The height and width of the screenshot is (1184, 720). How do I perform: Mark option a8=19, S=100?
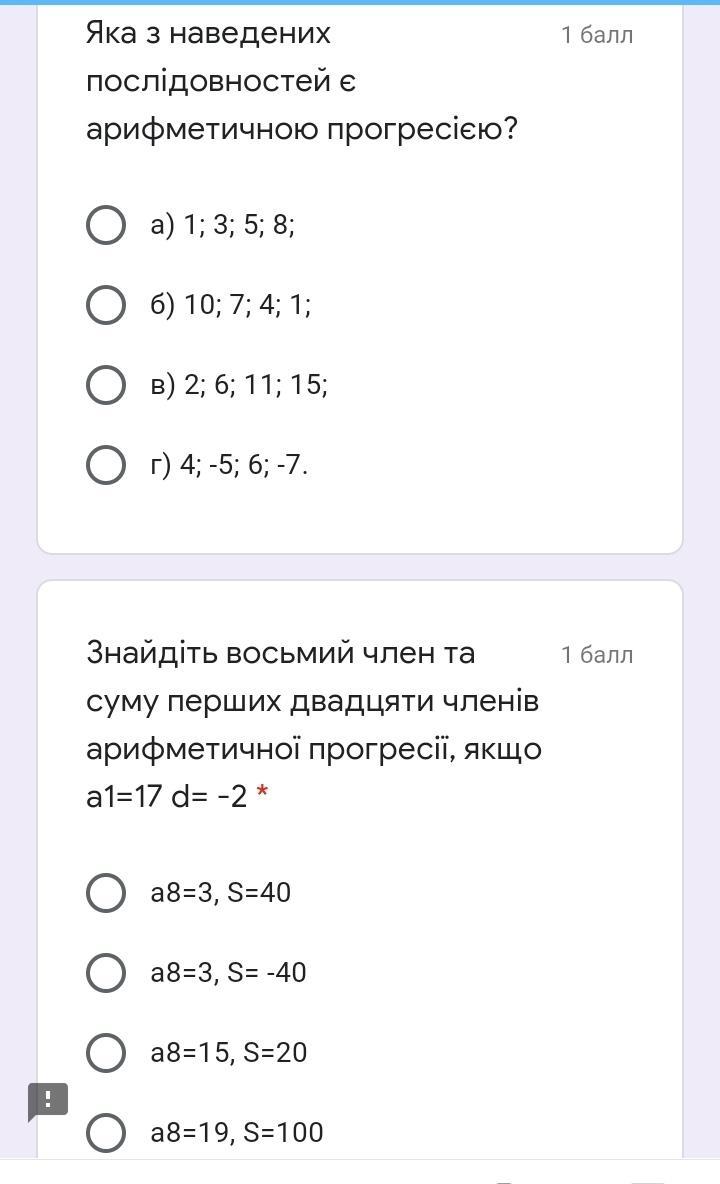[106, 1133]
